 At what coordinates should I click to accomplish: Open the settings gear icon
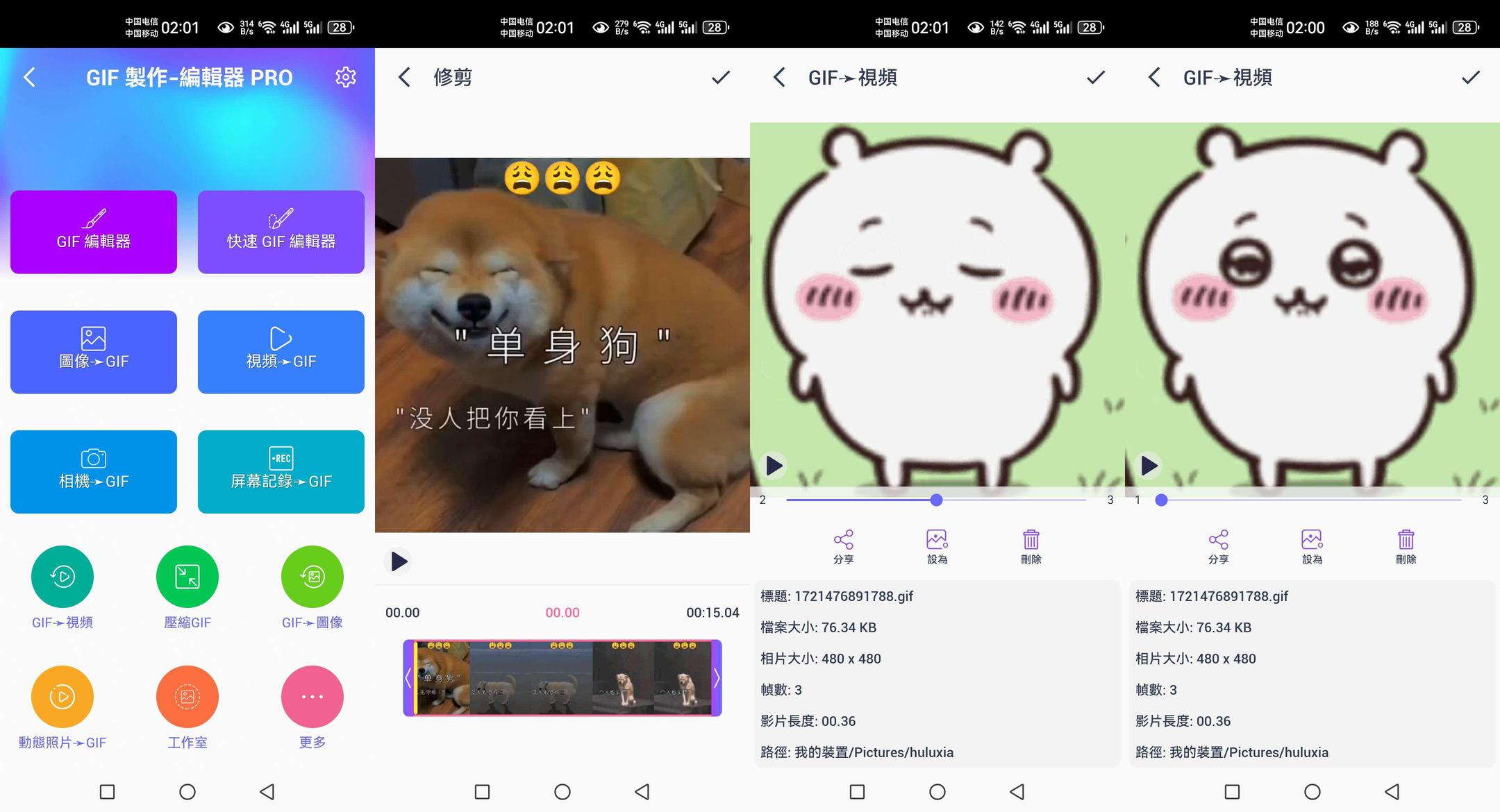click(x=345, y=77)
